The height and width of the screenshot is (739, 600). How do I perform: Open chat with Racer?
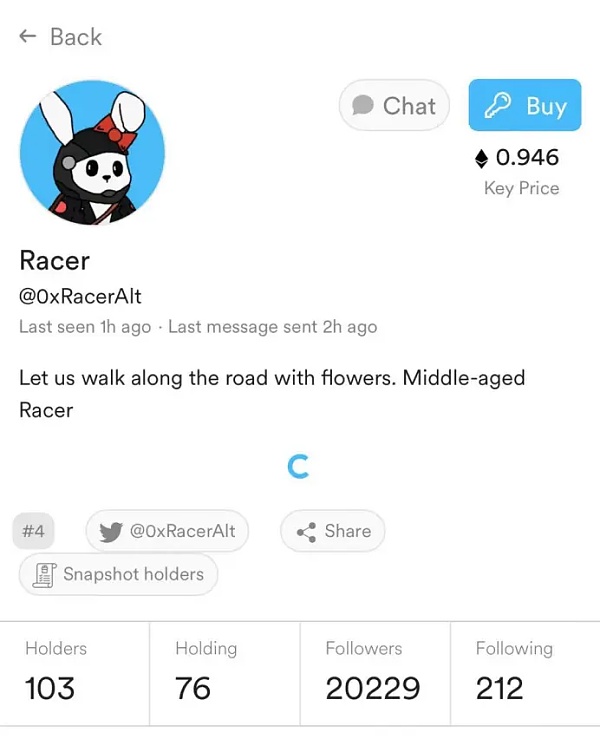395,106
